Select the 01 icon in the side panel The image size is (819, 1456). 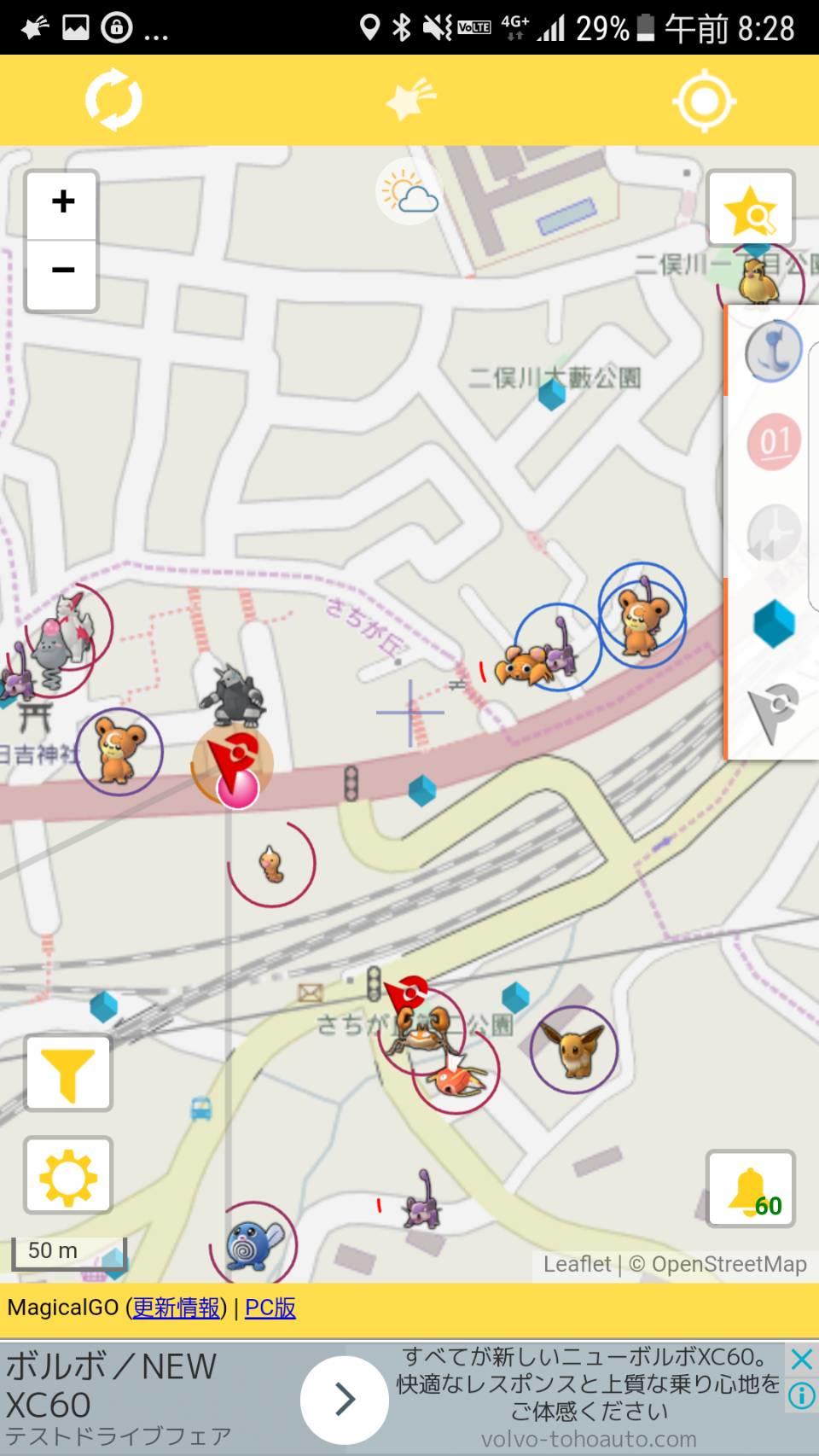[x=774, y=441]
